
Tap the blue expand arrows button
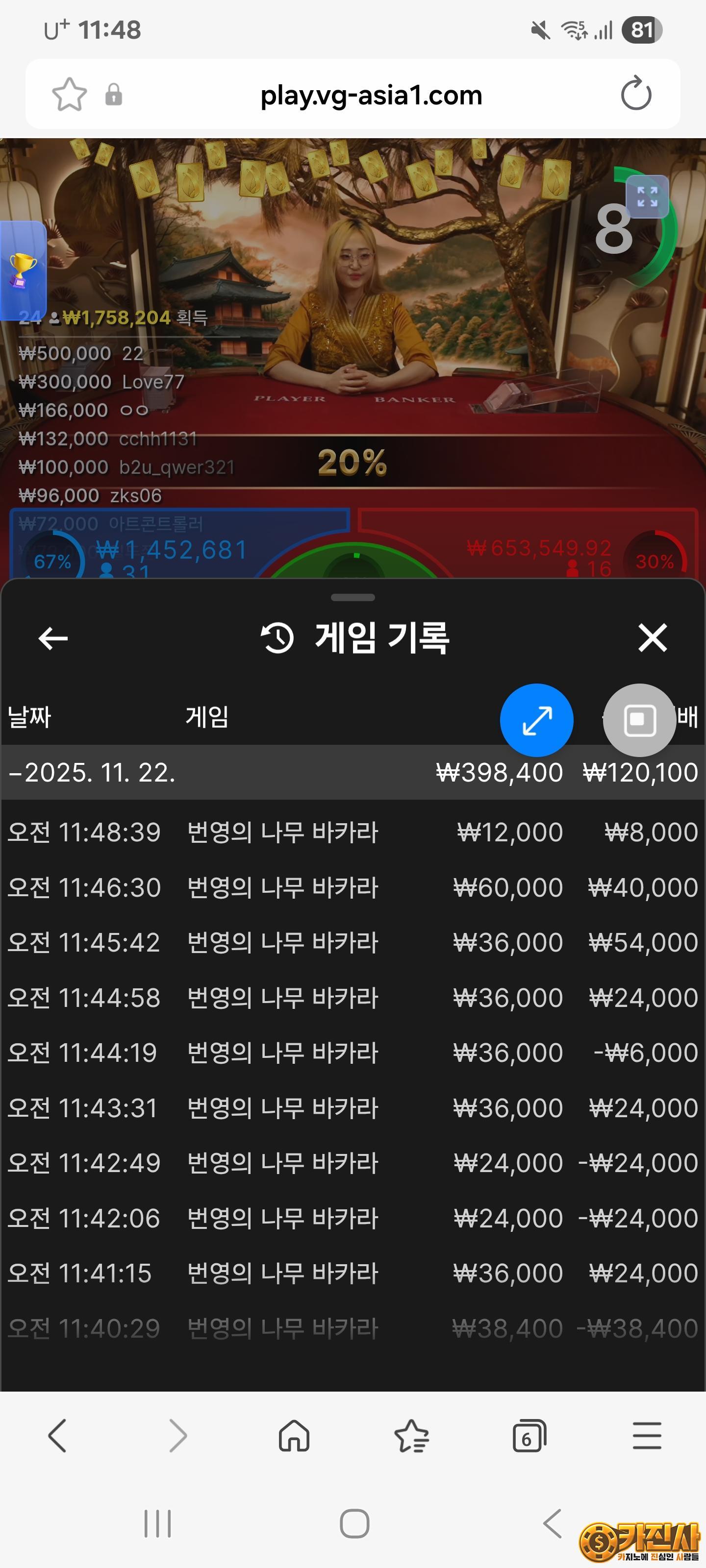(536, 720)
